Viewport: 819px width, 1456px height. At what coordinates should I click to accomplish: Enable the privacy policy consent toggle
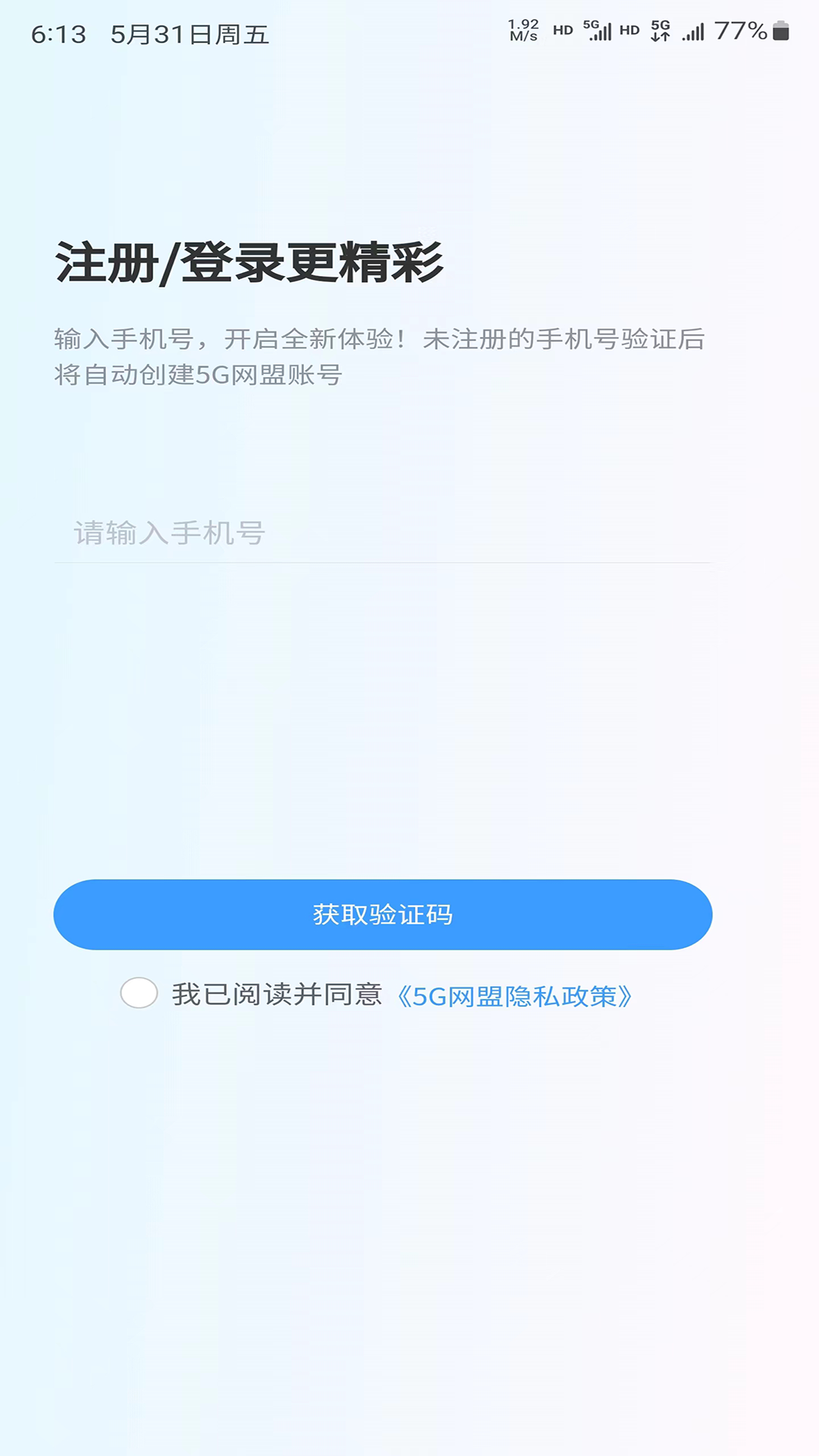pyautogui.click(x=140, y=994)
